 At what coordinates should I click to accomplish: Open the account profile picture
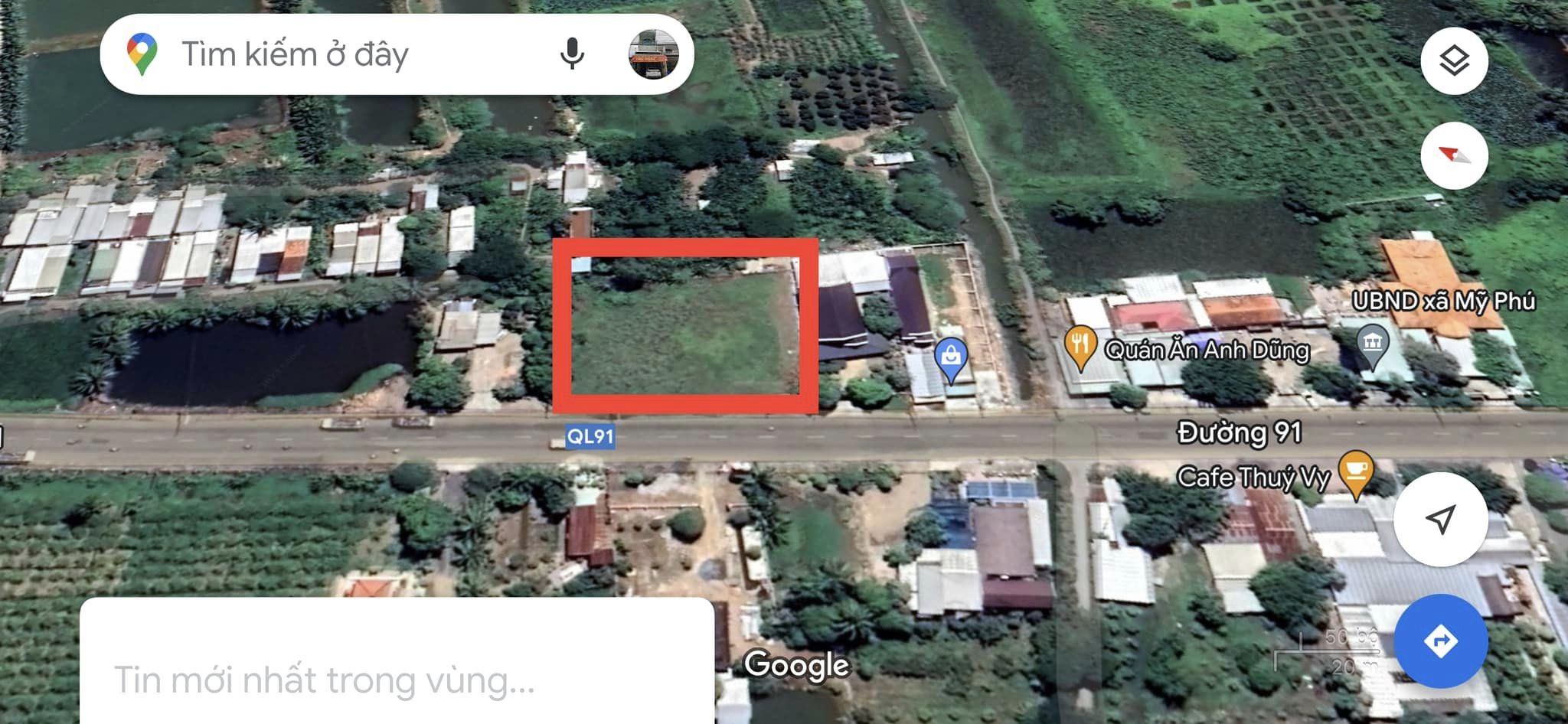point(654,54)
